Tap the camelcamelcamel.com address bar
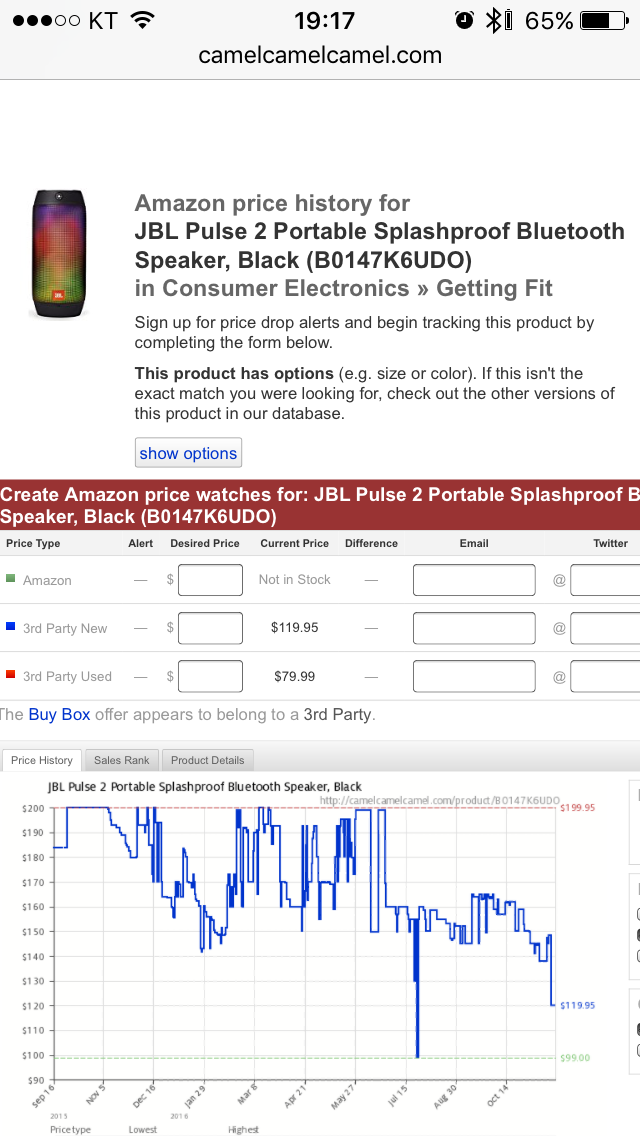The height and width of the screenshot is (1136, 640). click(x=320, y=55)
